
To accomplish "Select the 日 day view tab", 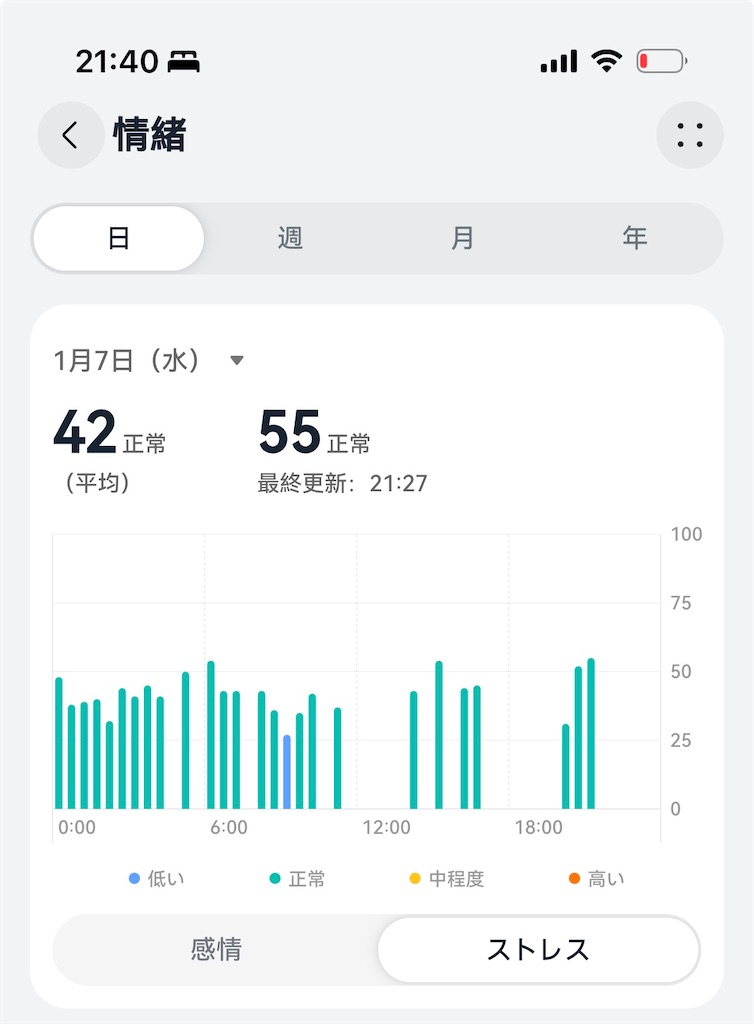I will click(118, 239).
